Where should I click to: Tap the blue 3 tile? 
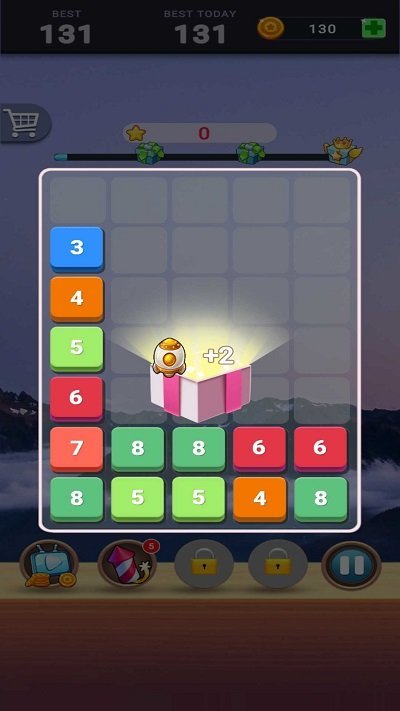pyautogui.click(x=77, y=248)
